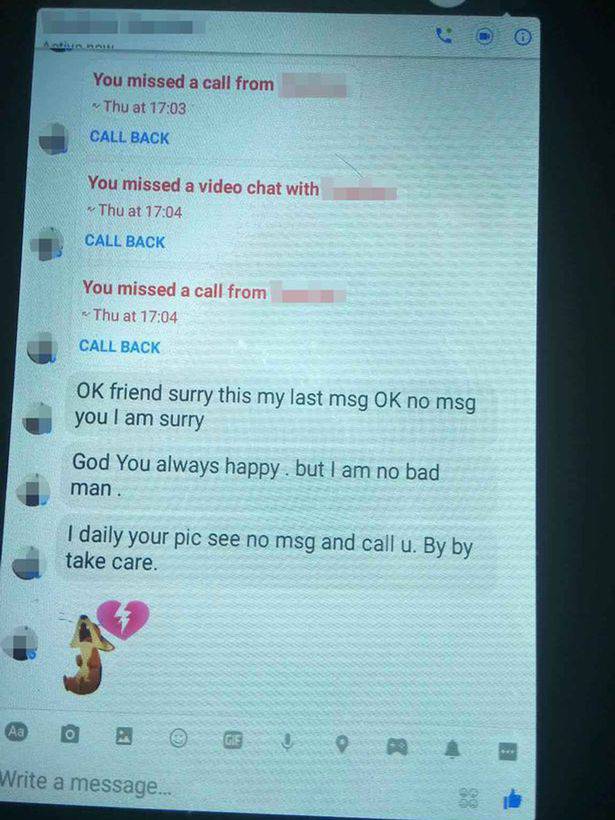Open the emoji smiley picker

tap(179, 738)
